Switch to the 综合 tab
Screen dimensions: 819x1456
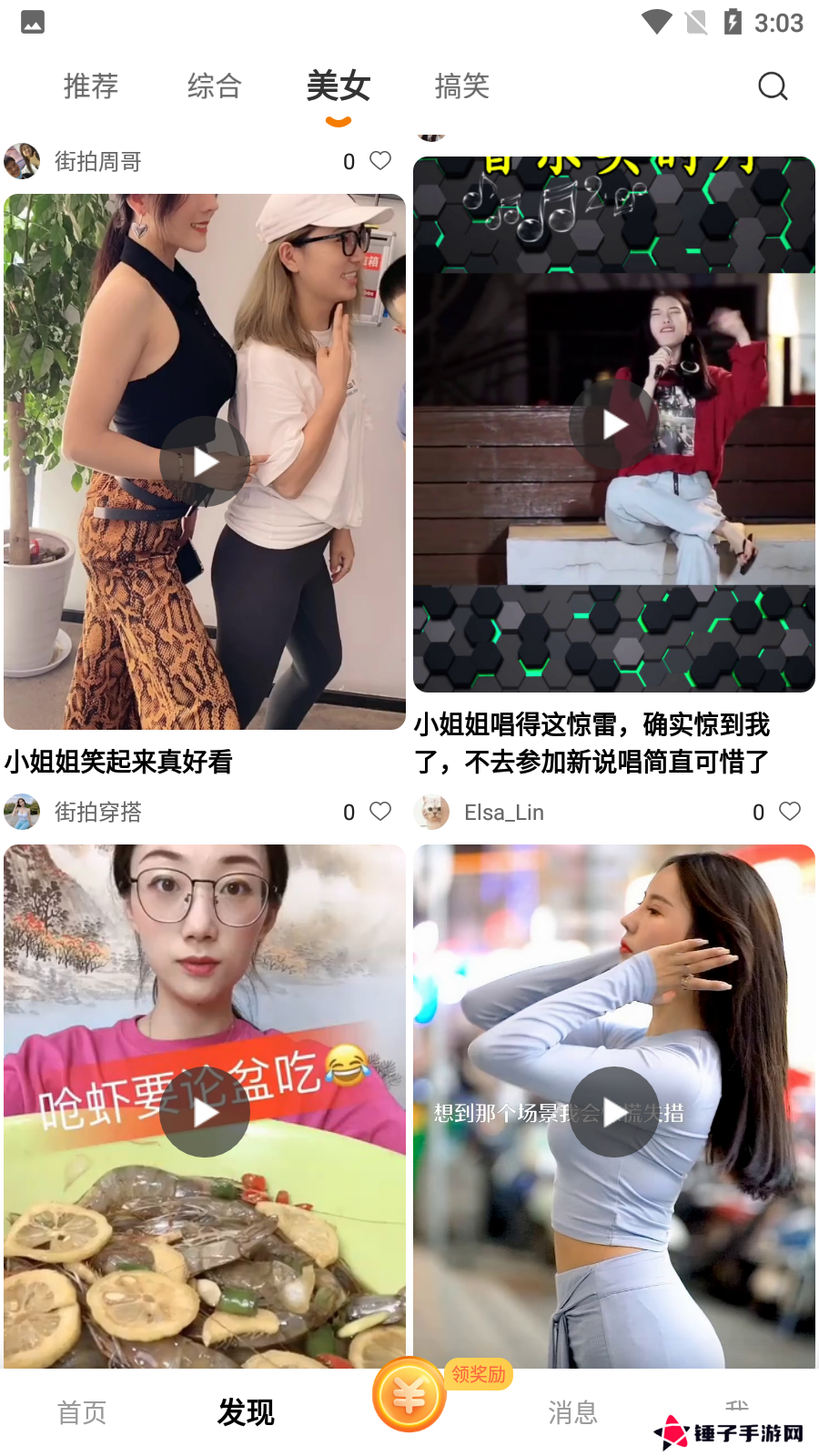(x=214, y=86)
